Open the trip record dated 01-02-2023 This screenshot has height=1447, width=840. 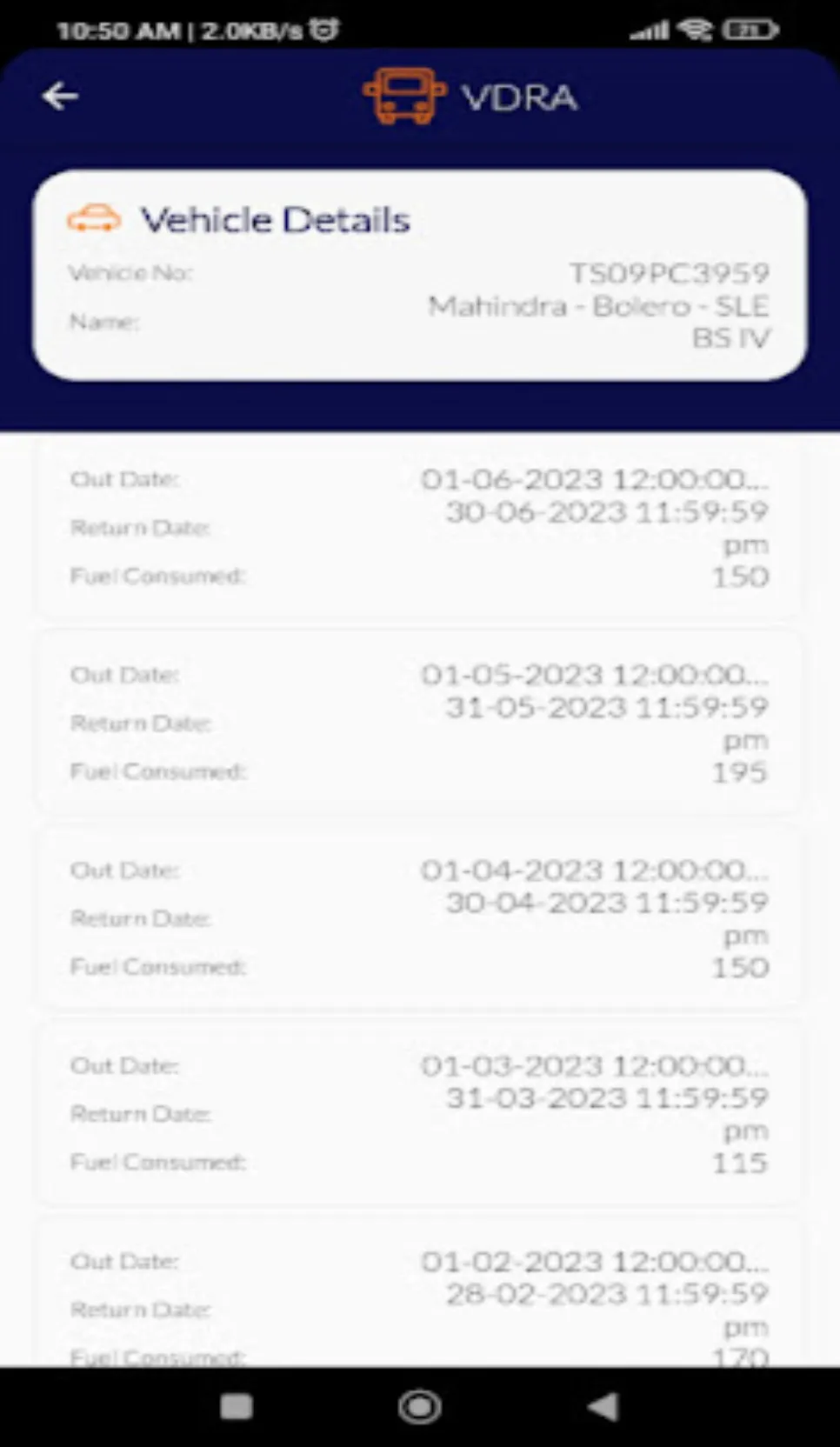click(x=418, y=1293)
